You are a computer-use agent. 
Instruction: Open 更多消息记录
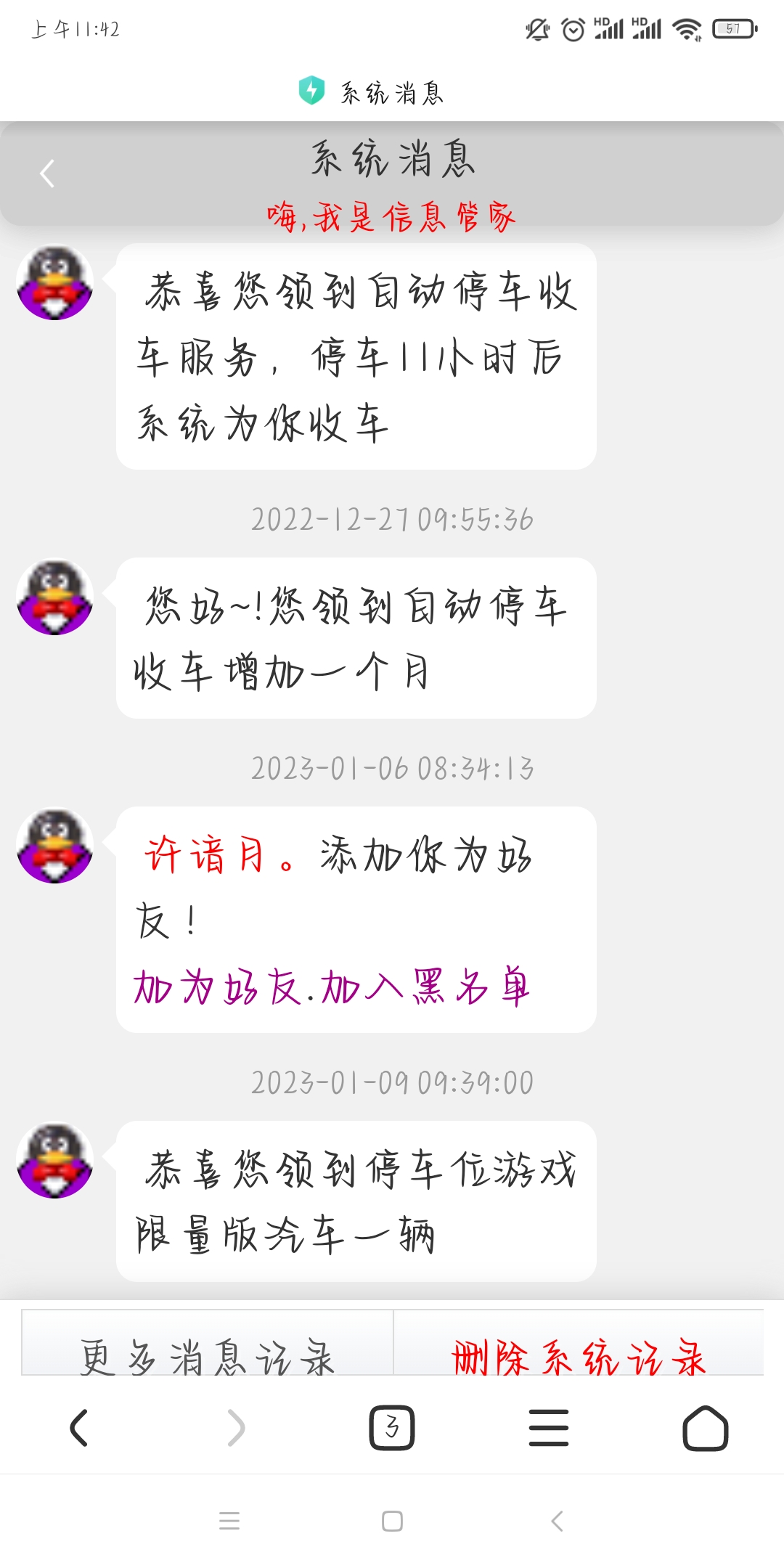[208, 1355]
